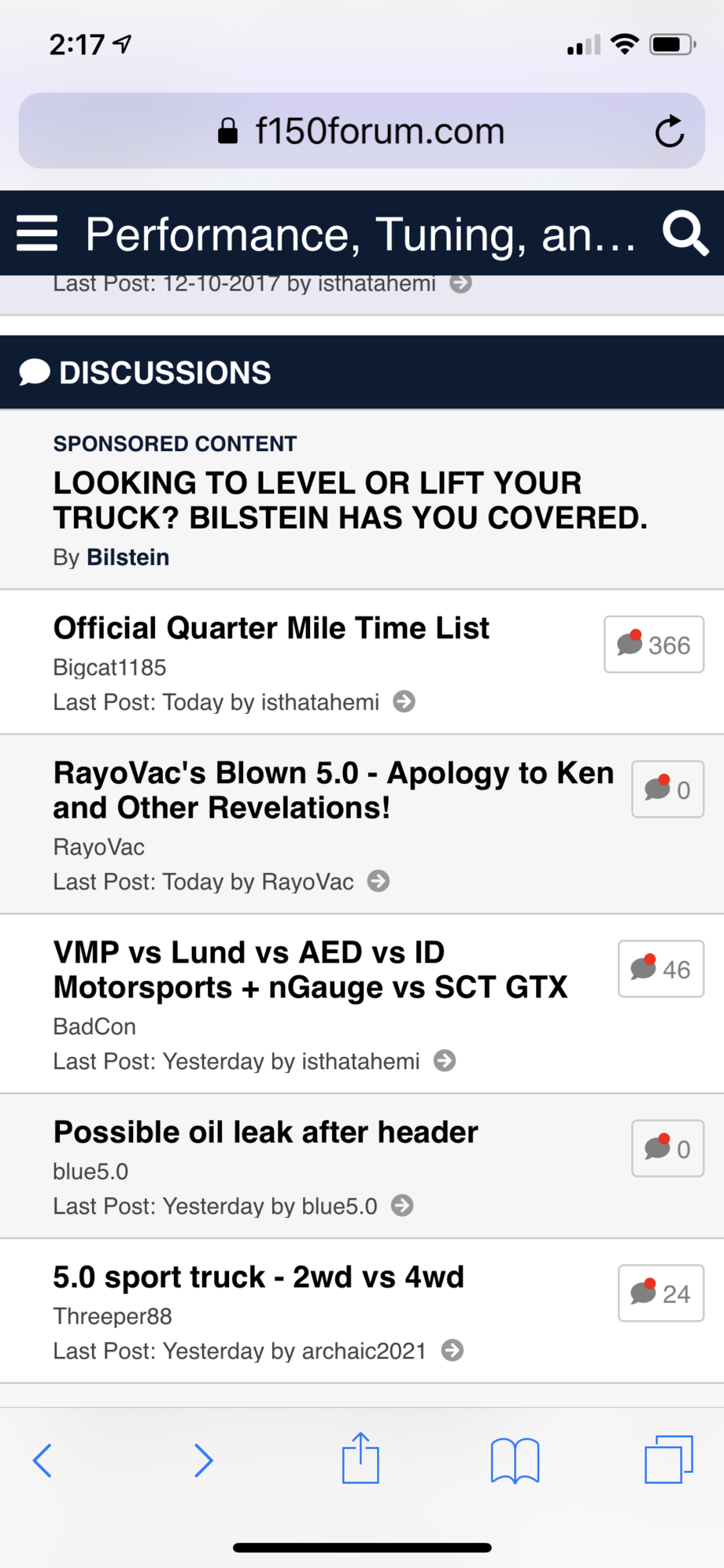Reload the current page
724x1568 pixels.
tap(669, 131)
